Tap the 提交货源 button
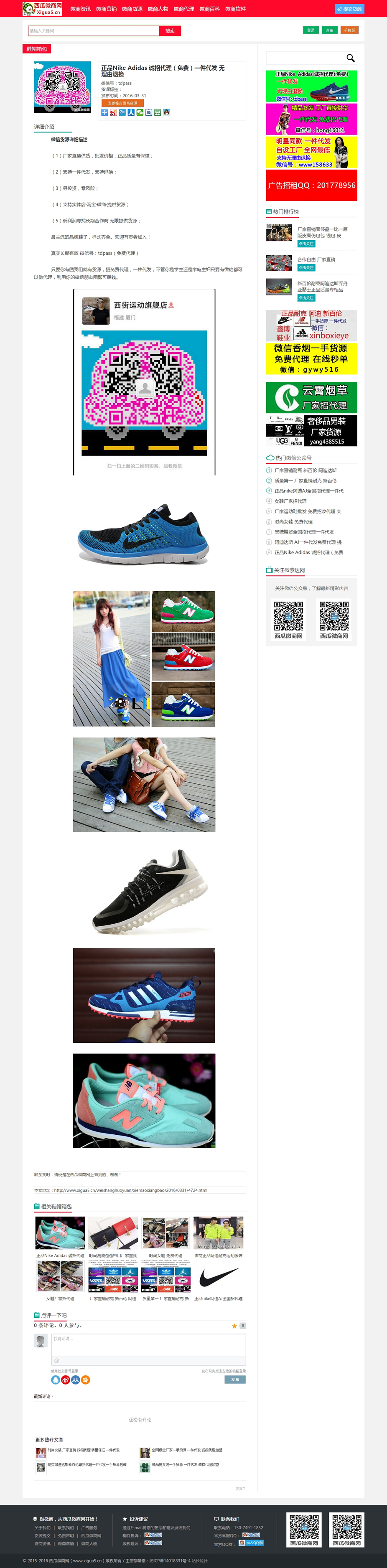This screenshot has height=1568, width=387. 349,9
